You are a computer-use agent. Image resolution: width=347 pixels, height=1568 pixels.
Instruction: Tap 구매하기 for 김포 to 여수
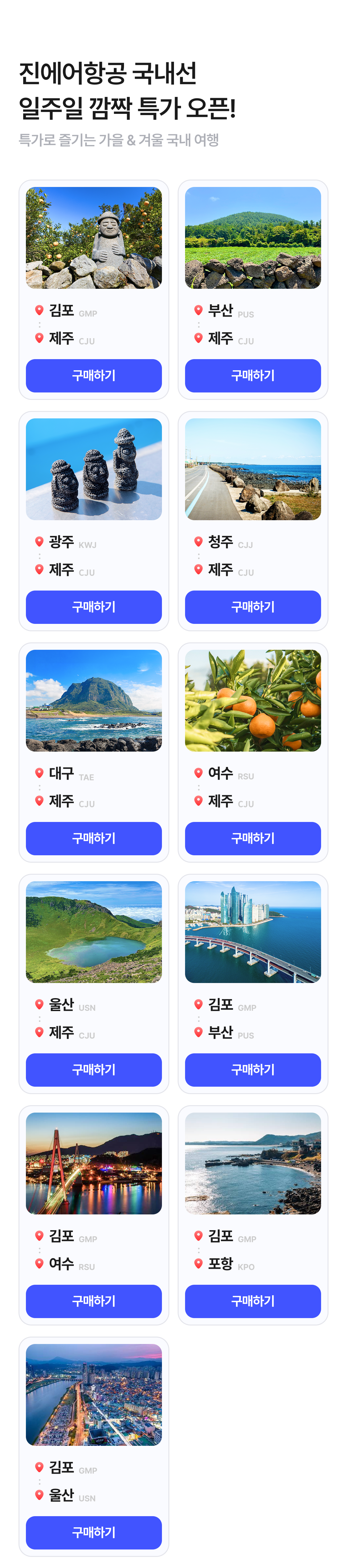[x=94, y=1301]
